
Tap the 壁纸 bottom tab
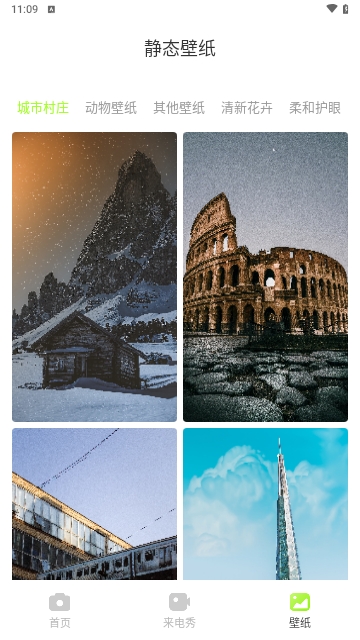point(300,611)
